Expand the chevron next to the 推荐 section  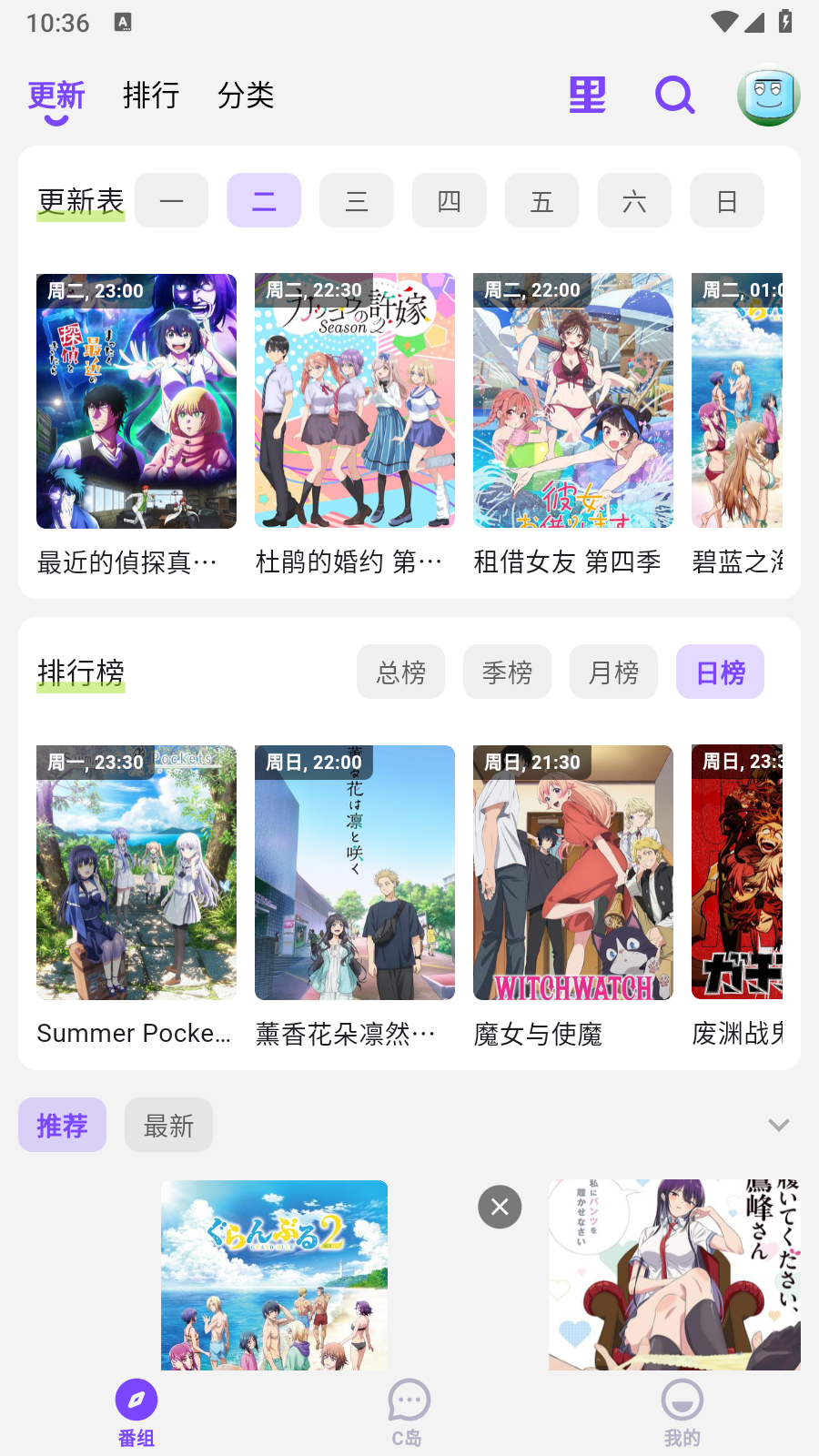776,1125
